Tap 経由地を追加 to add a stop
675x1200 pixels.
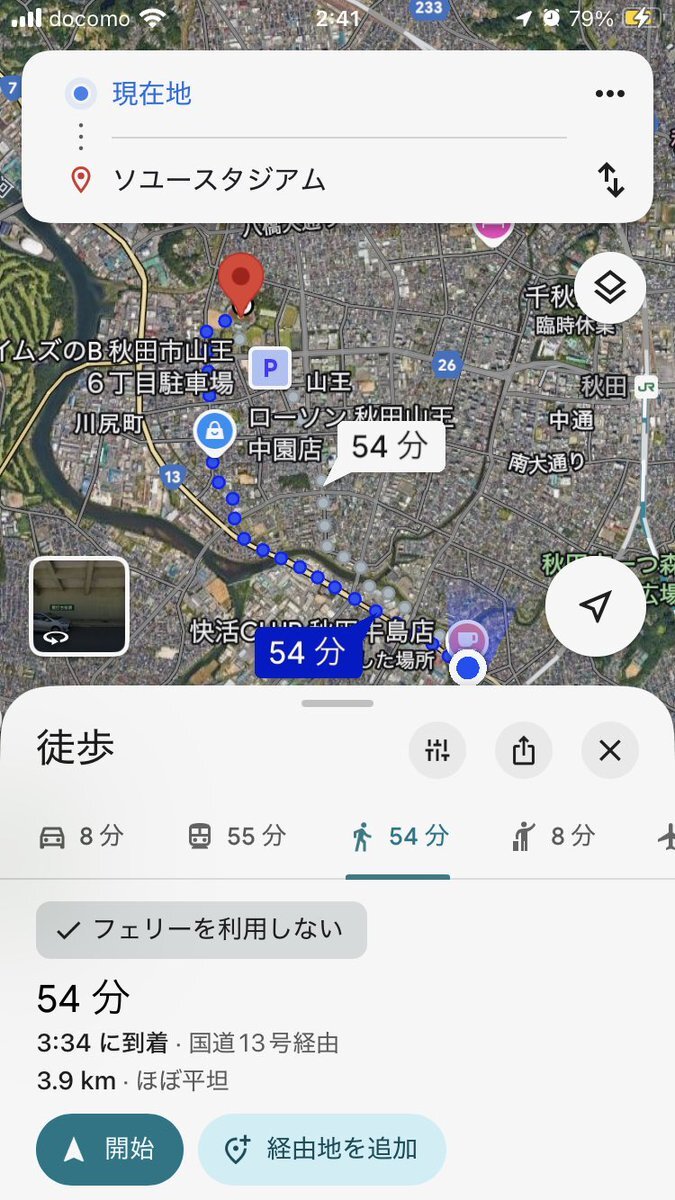pos(321,1149)
